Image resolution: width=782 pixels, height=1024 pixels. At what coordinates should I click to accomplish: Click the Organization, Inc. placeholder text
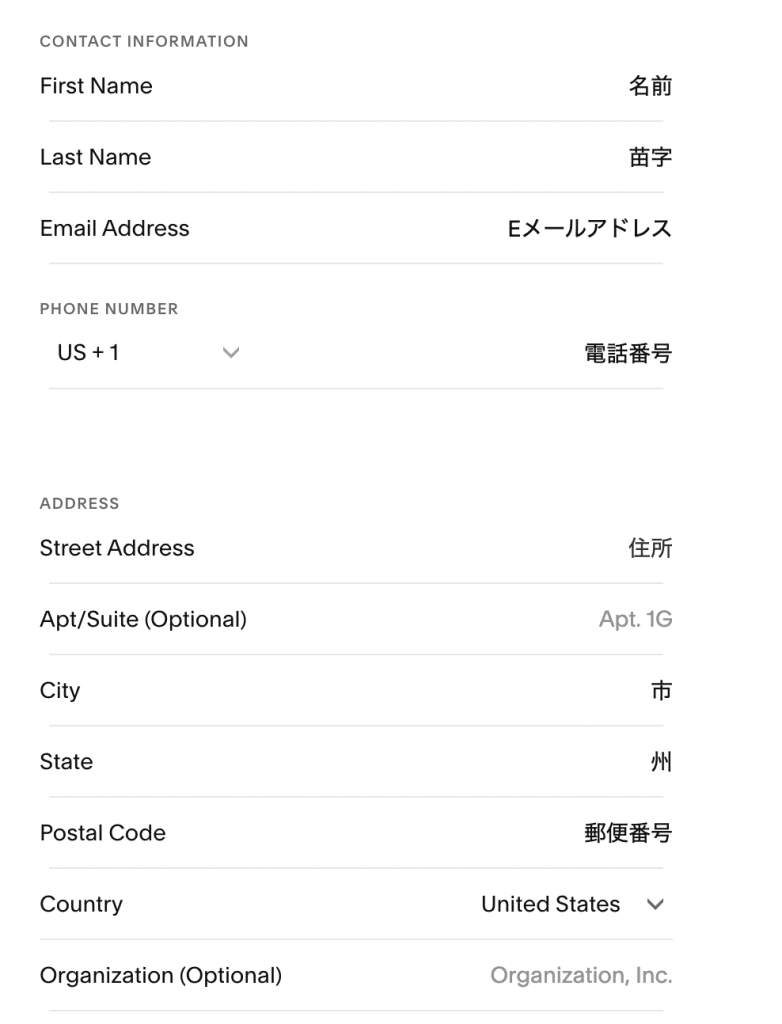[x=581, y=975]
